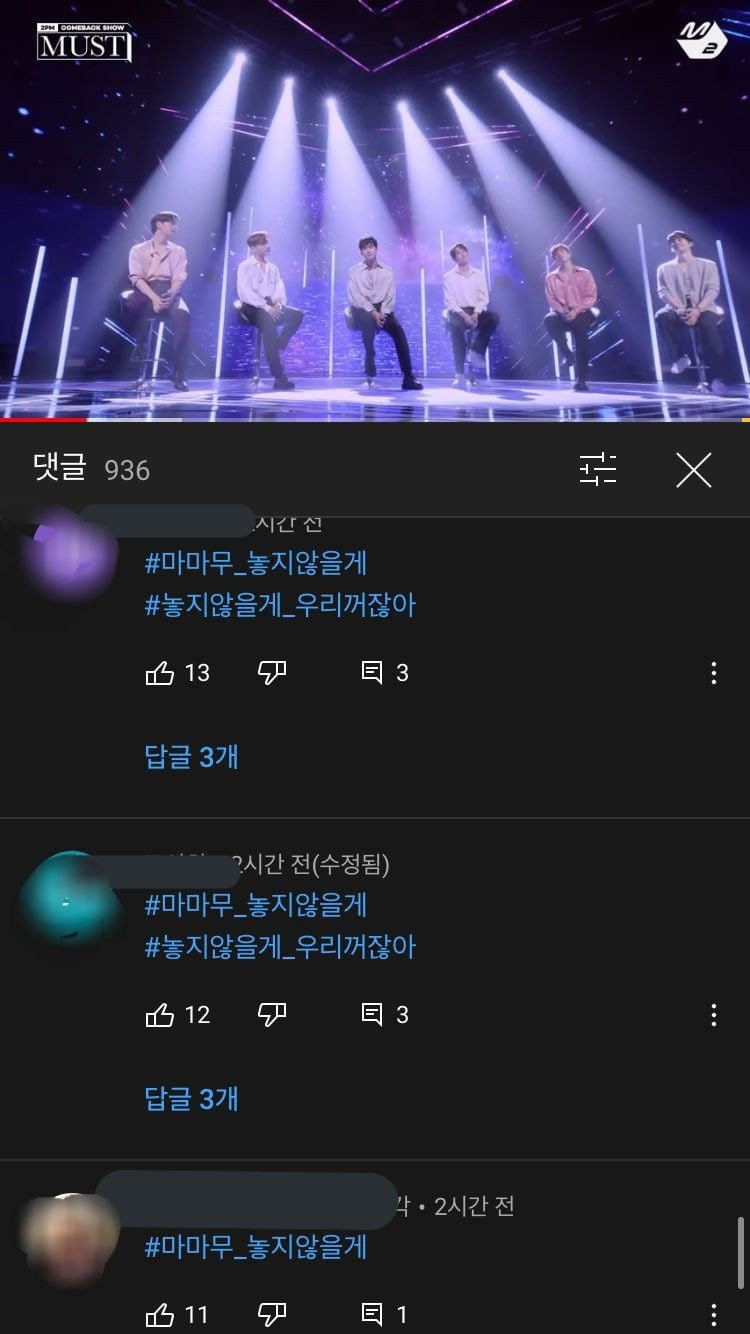
Task: Open the overflow menu of the 13-like comment
Action: pos(713,673)
